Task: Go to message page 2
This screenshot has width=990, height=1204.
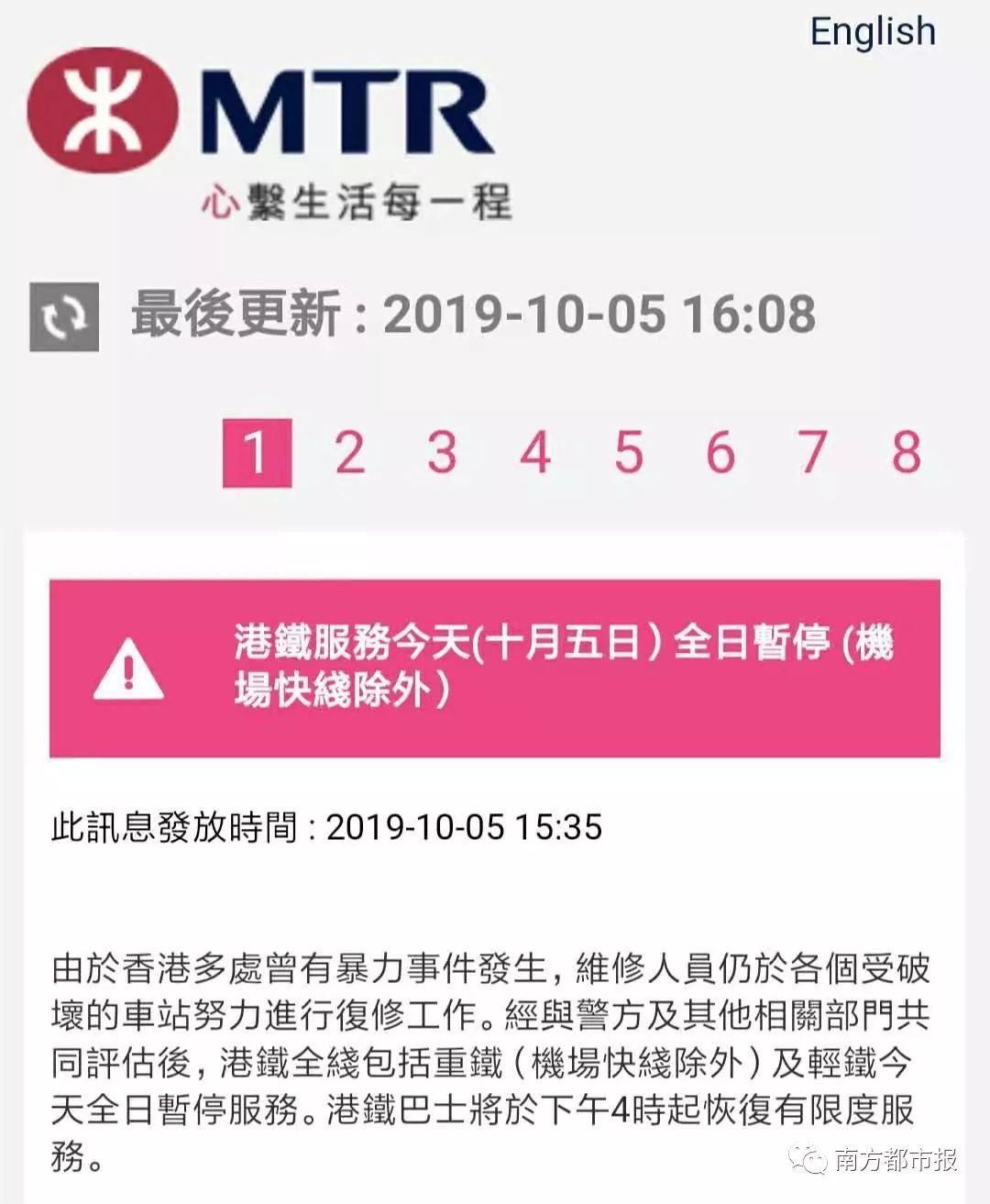Action: (349, 453)
